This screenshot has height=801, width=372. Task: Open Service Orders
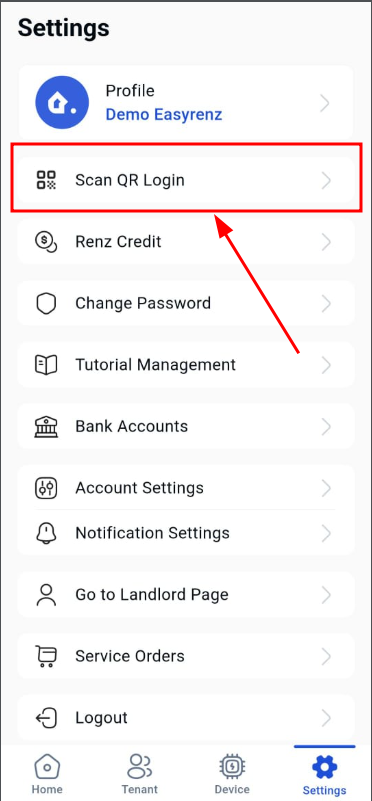(x=186, y=656)
